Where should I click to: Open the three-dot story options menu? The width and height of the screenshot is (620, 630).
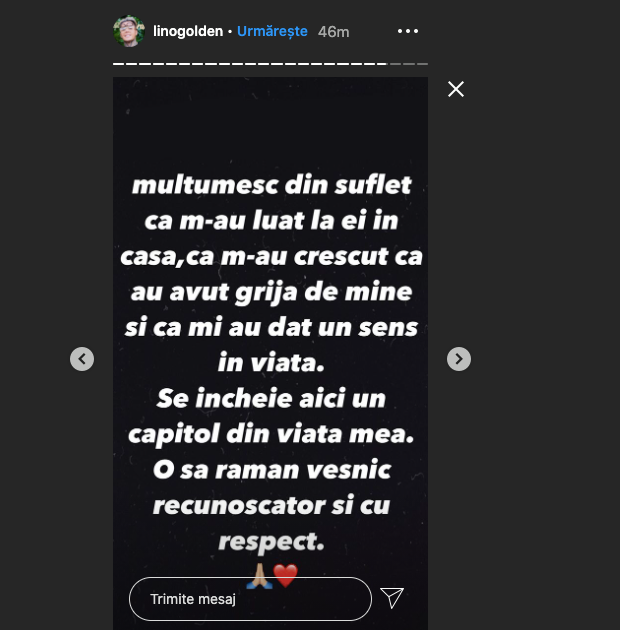[x=408, y=31]
